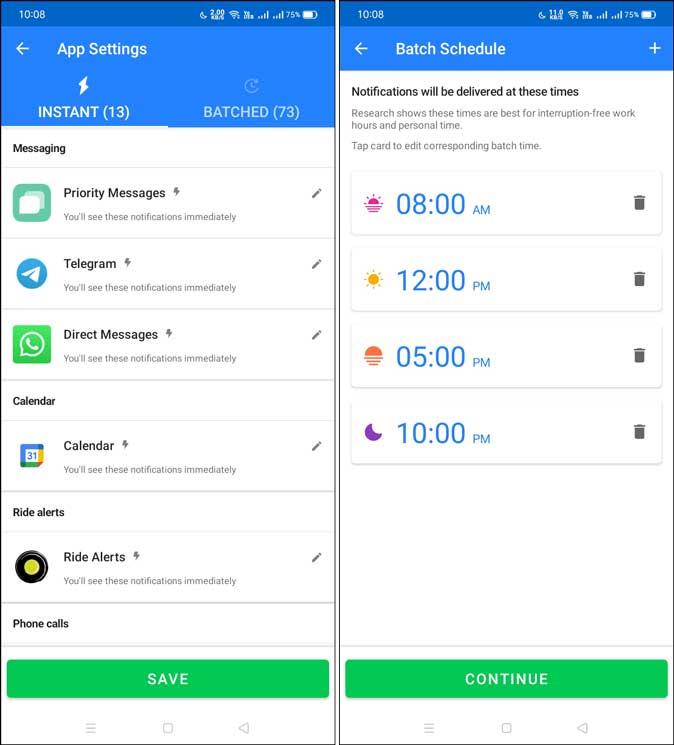Edit Calendar notification setting
Image resolution: width=674 pixels, height=745 pixels.
[316, 446]
